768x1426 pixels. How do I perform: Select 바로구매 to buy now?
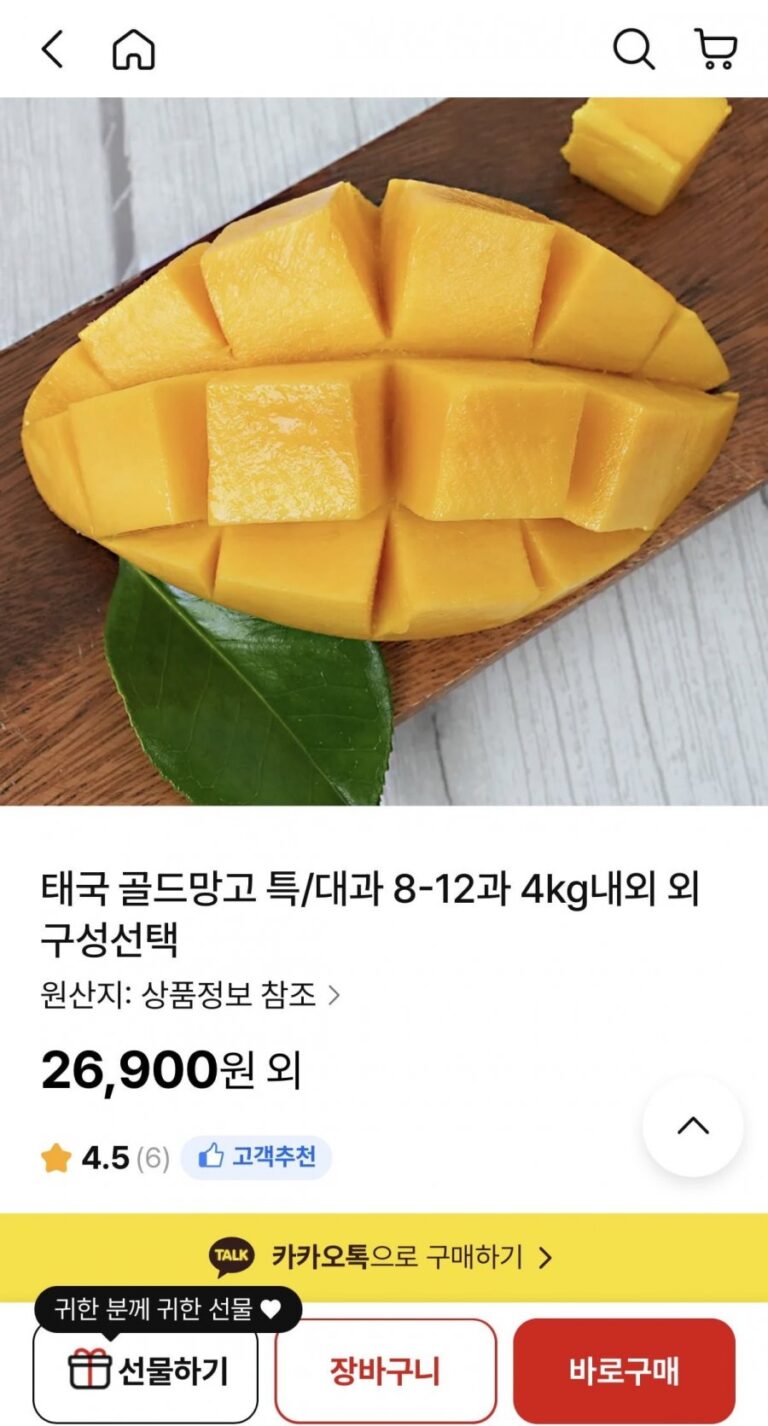click(624, 1370)
